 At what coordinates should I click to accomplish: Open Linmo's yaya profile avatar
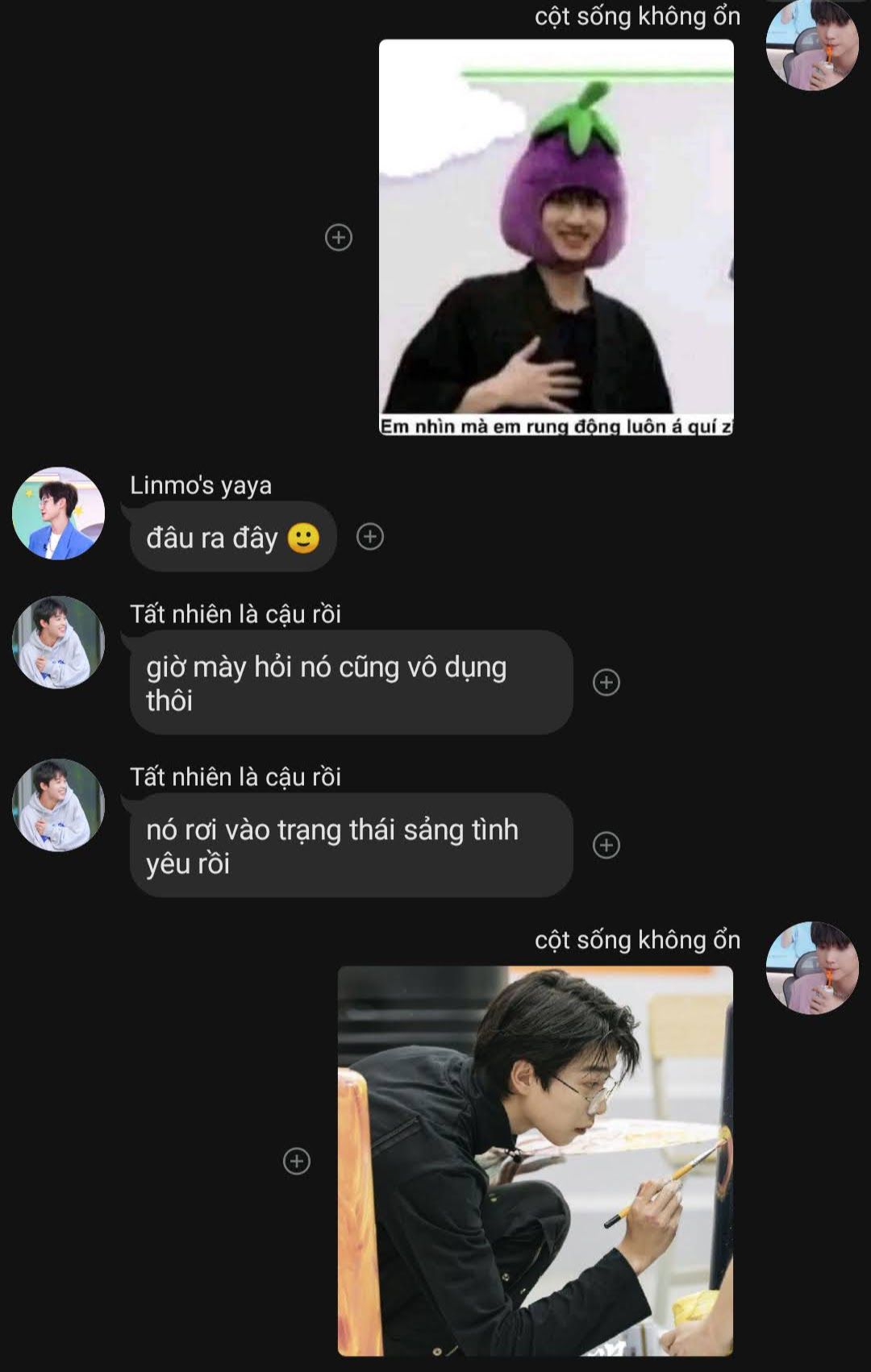[58, 513]
